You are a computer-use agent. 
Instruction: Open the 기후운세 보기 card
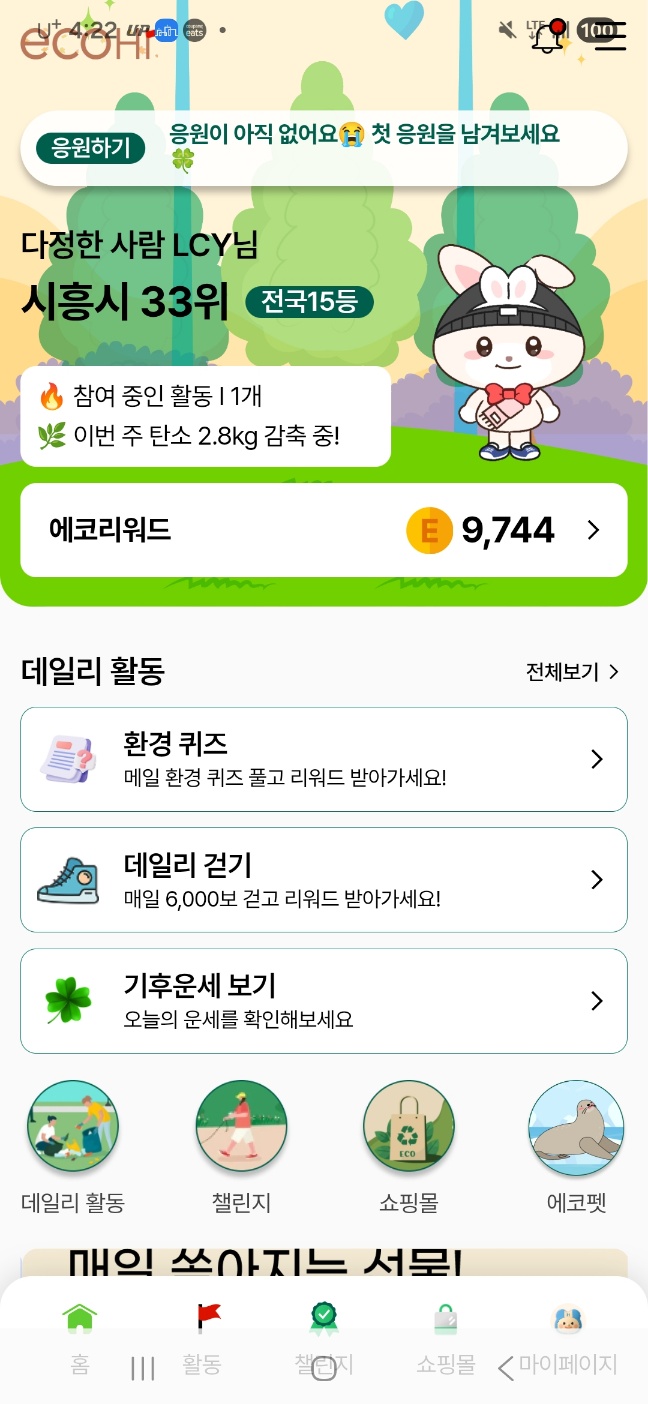click(324, 1001)
